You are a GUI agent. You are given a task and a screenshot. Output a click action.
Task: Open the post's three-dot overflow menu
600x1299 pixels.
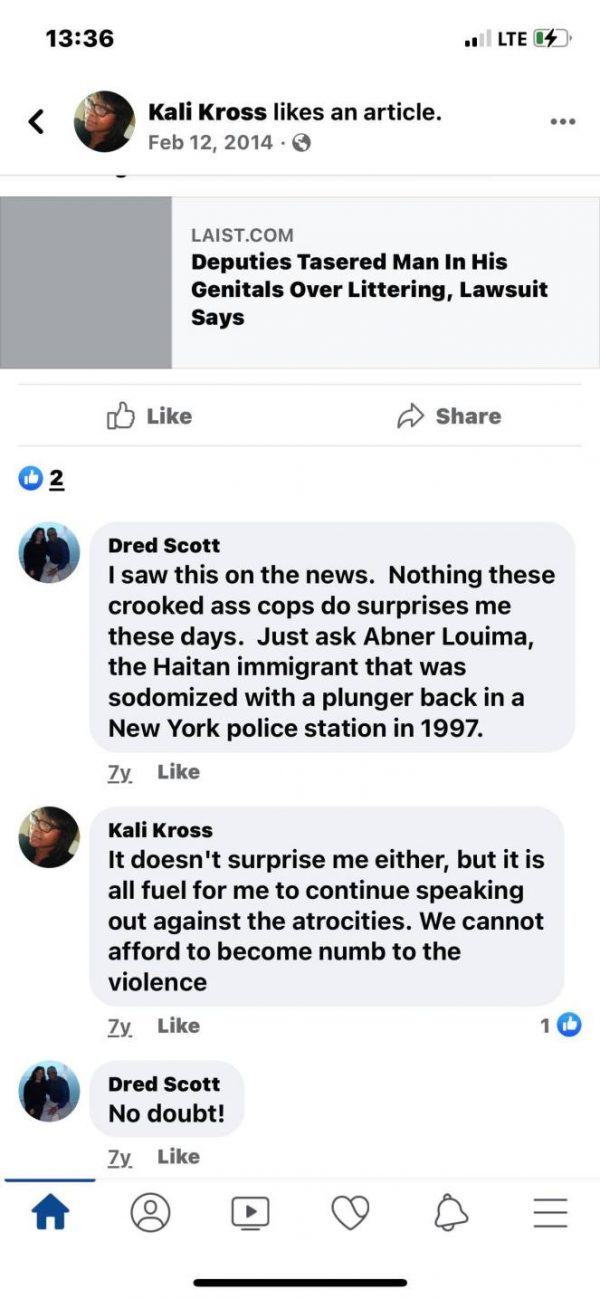coord(563,122)
